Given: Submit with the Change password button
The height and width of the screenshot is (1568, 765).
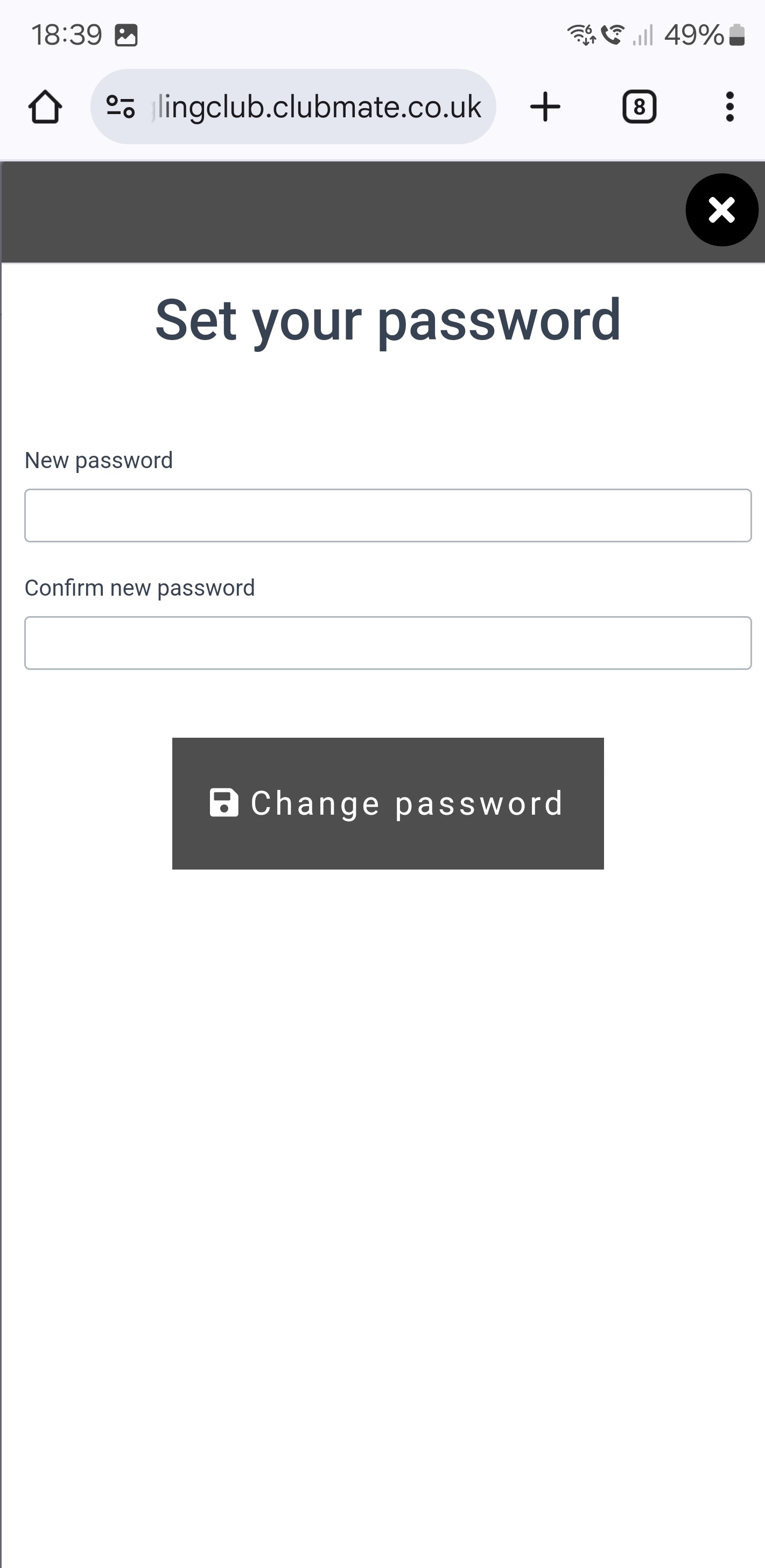Looking at the screenshot, I should click(x=388, y=803).
